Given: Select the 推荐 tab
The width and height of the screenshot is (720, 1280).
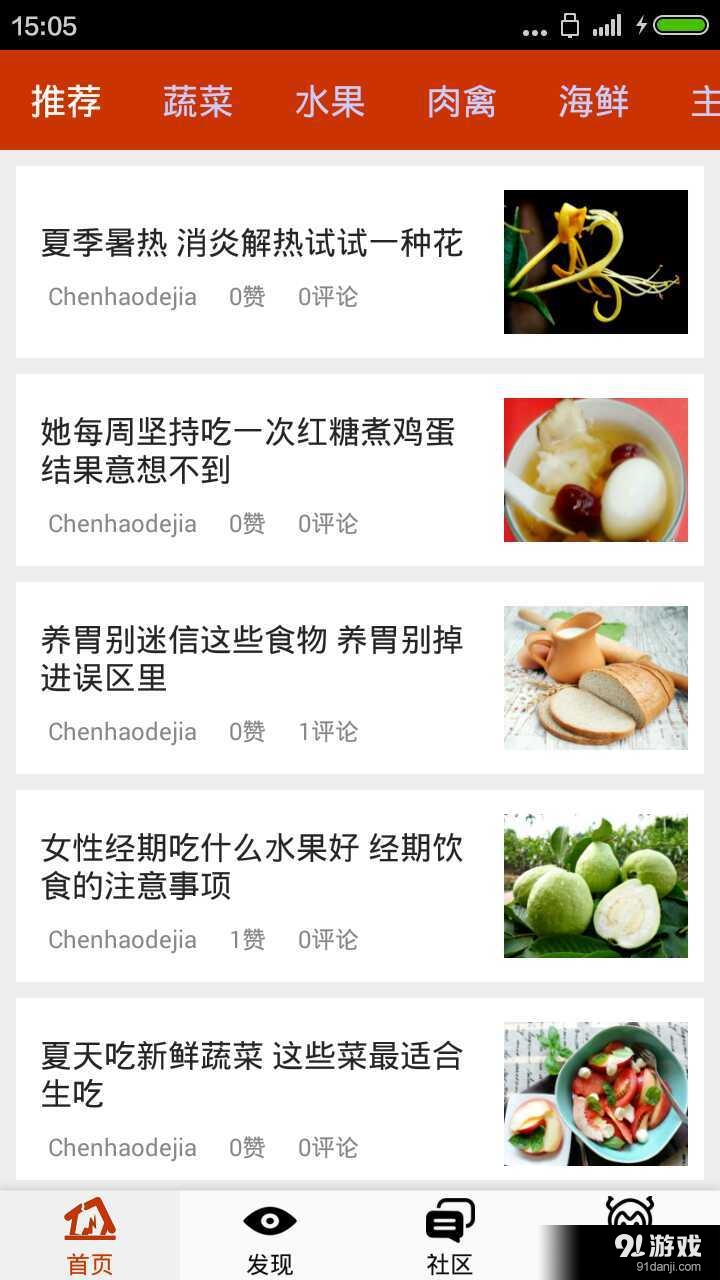Looking at the screenshot, I should coord(66,100).
